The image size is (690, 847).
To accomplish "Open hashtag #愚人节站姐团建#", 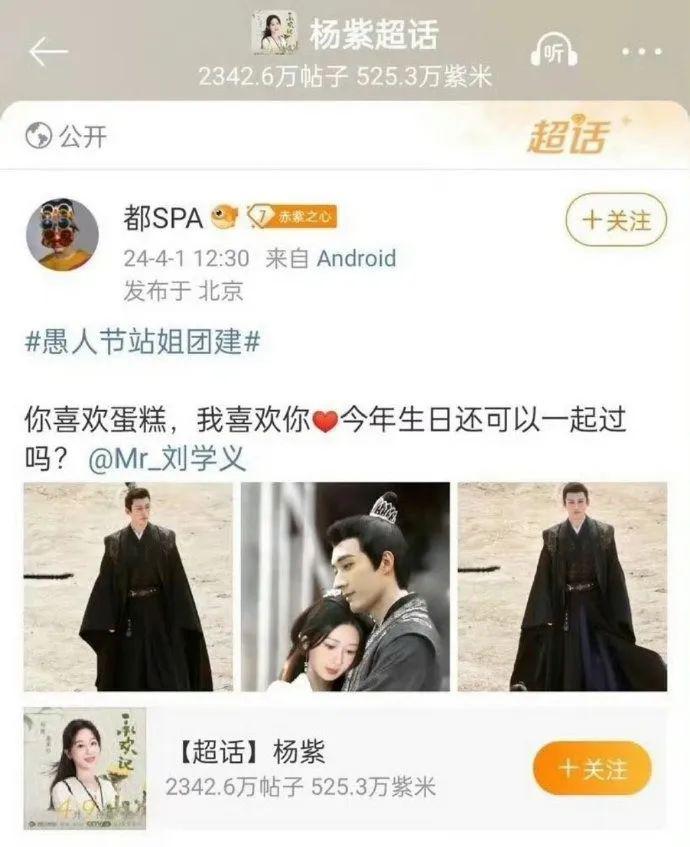I will [142, 341].
